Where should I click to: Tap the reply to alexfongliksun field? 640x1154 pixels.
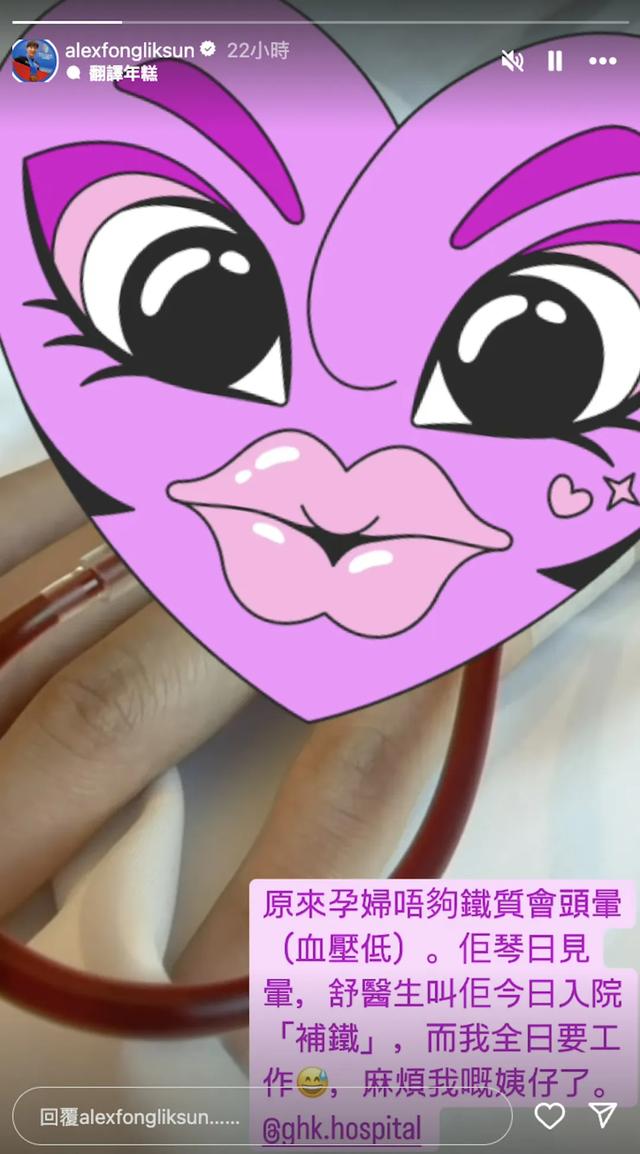(140, 1117)
